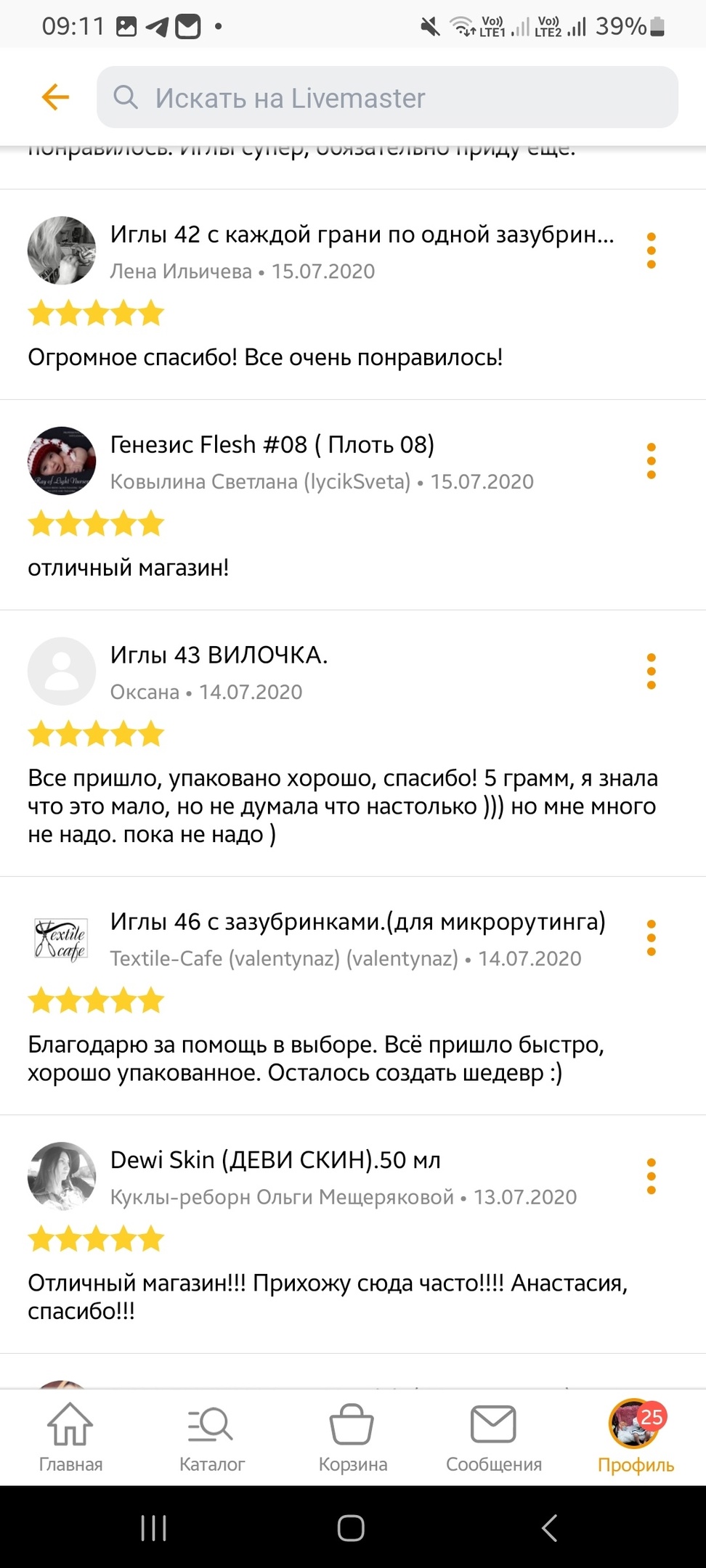Screen dimensions: 706x1568
Task: Open options for Ковылина Светлана's review
Action: [x=651, y=461]
